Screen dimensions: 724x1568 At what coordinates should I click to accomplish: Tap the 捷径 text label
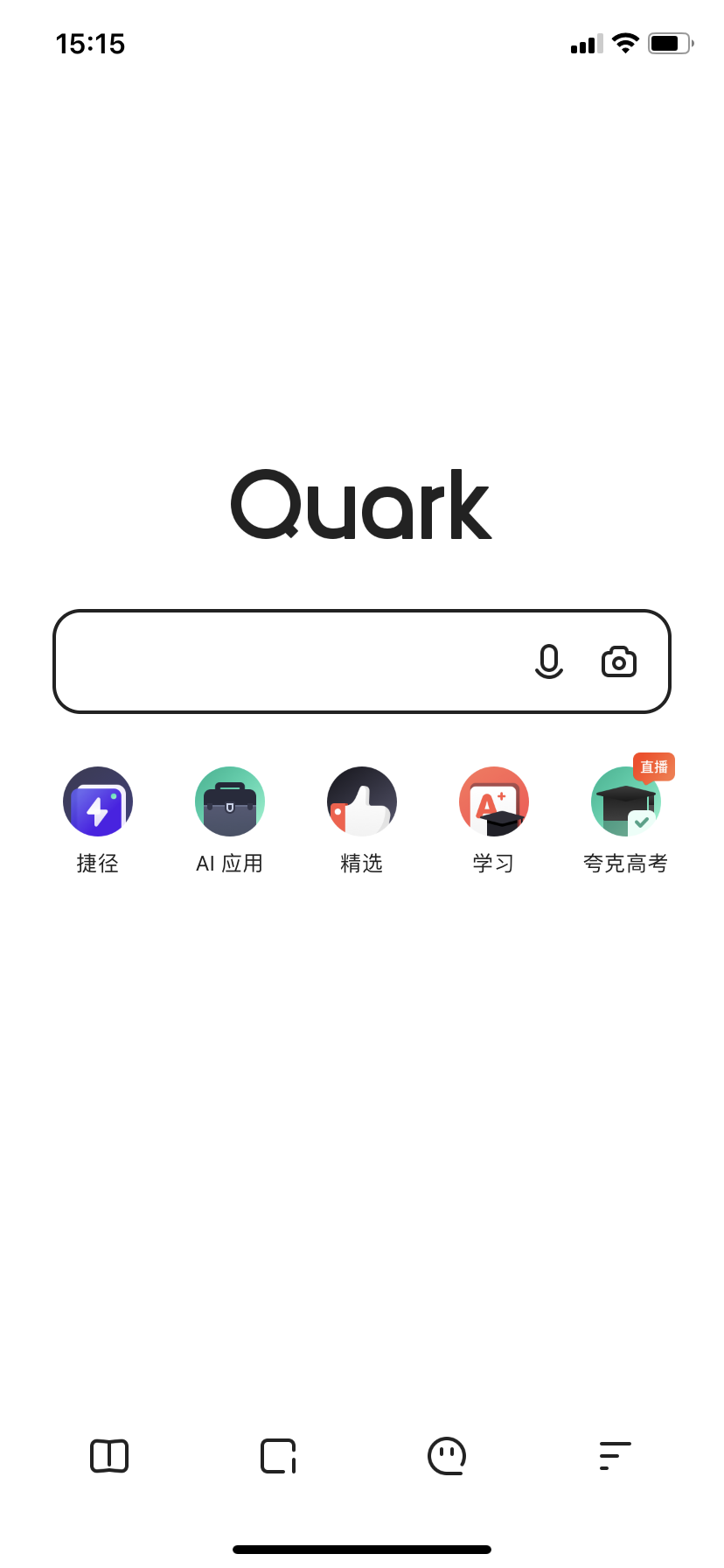(97, 863)
